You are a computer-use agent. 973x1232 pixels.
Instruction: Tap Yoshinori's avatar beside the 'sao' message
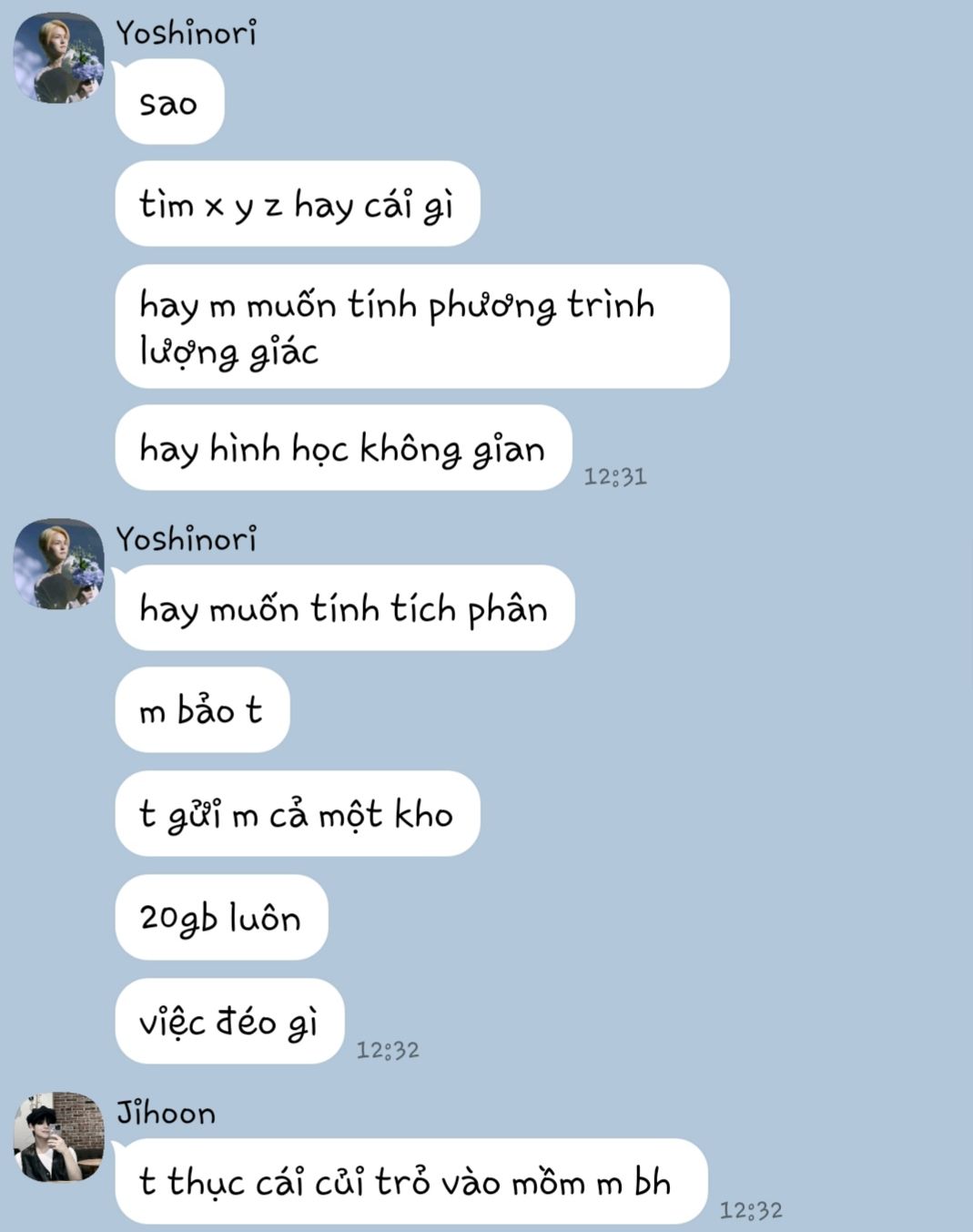(59, 57)
